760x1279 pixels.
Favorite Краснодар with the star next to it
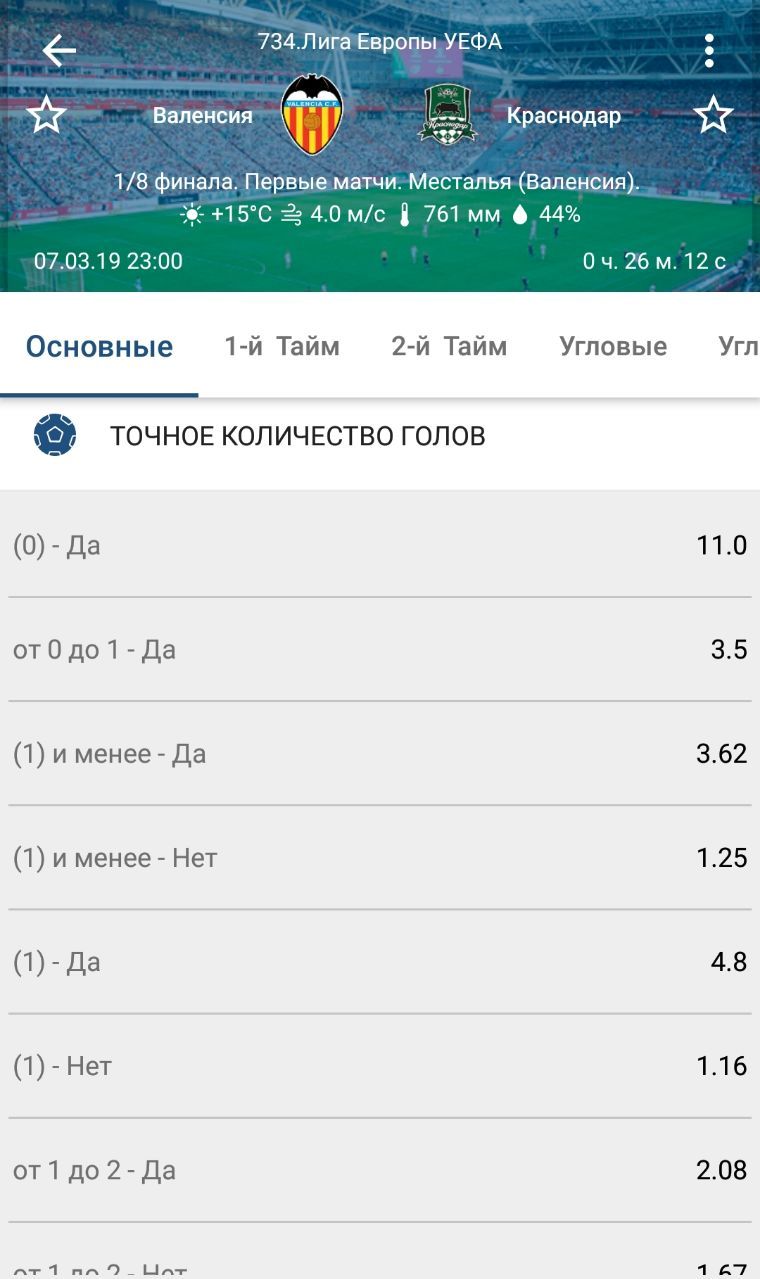(x=714, y=115)
